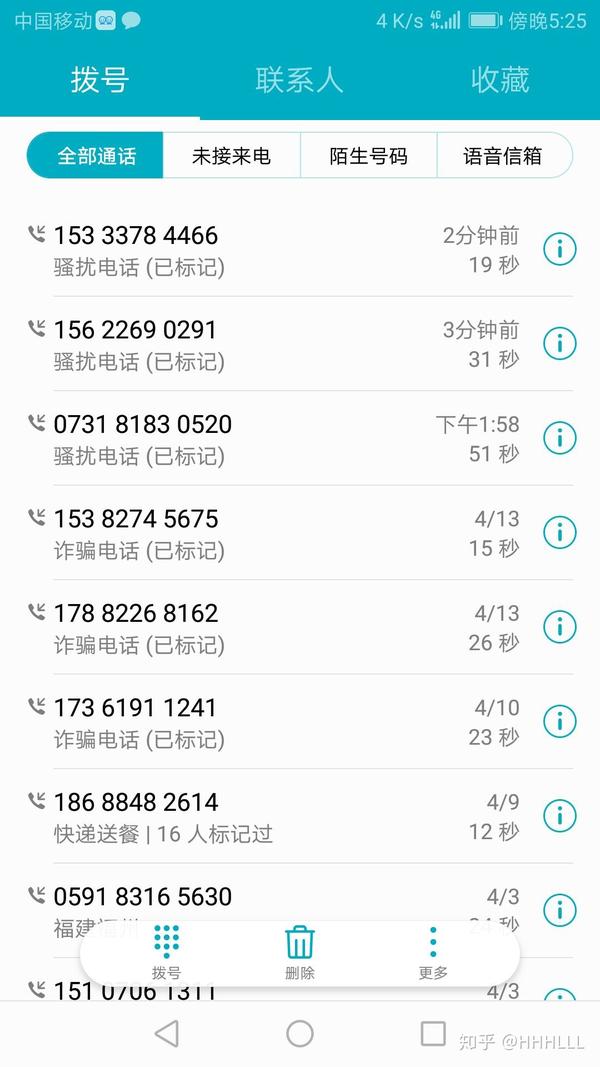Image resolution: width=600 pixels, height=1067 pixels.
Task: View info for 153 3378 4466
Action: (560, 249)
